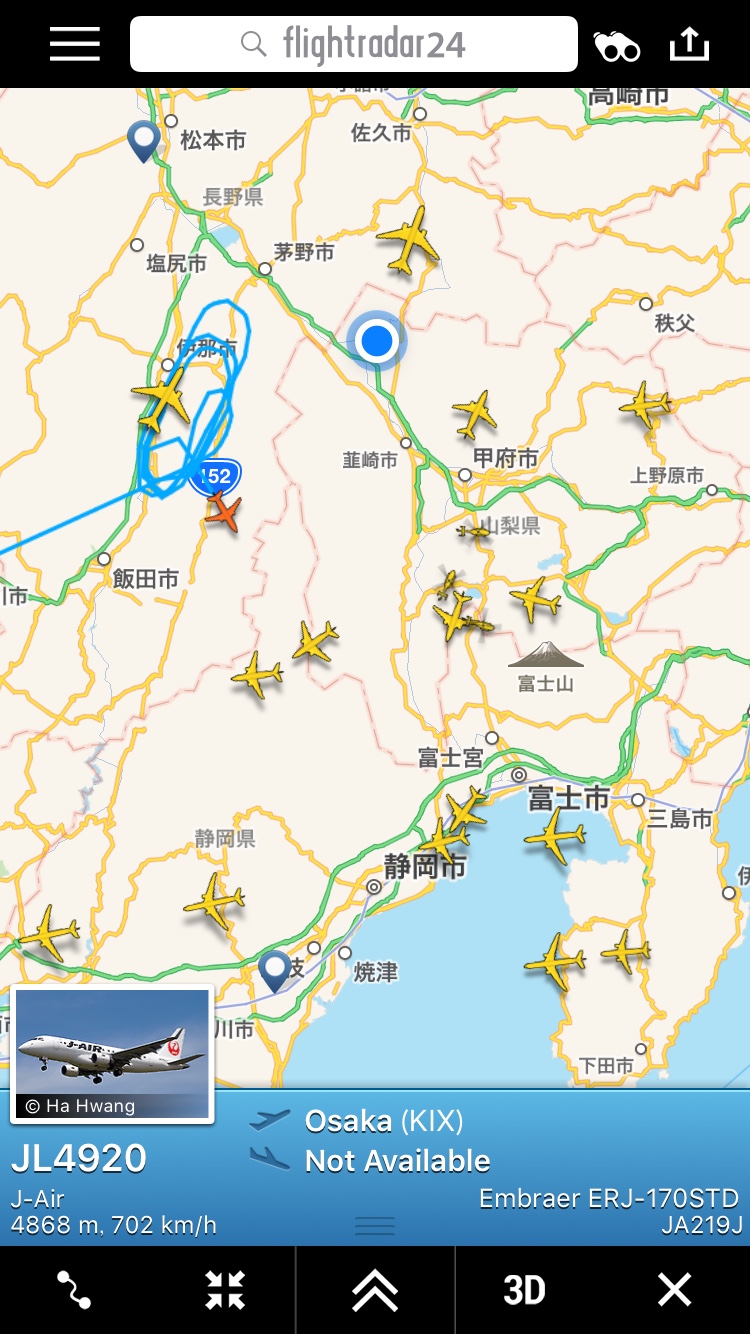
Task: Switch to 3D view
Action: 524,1290
